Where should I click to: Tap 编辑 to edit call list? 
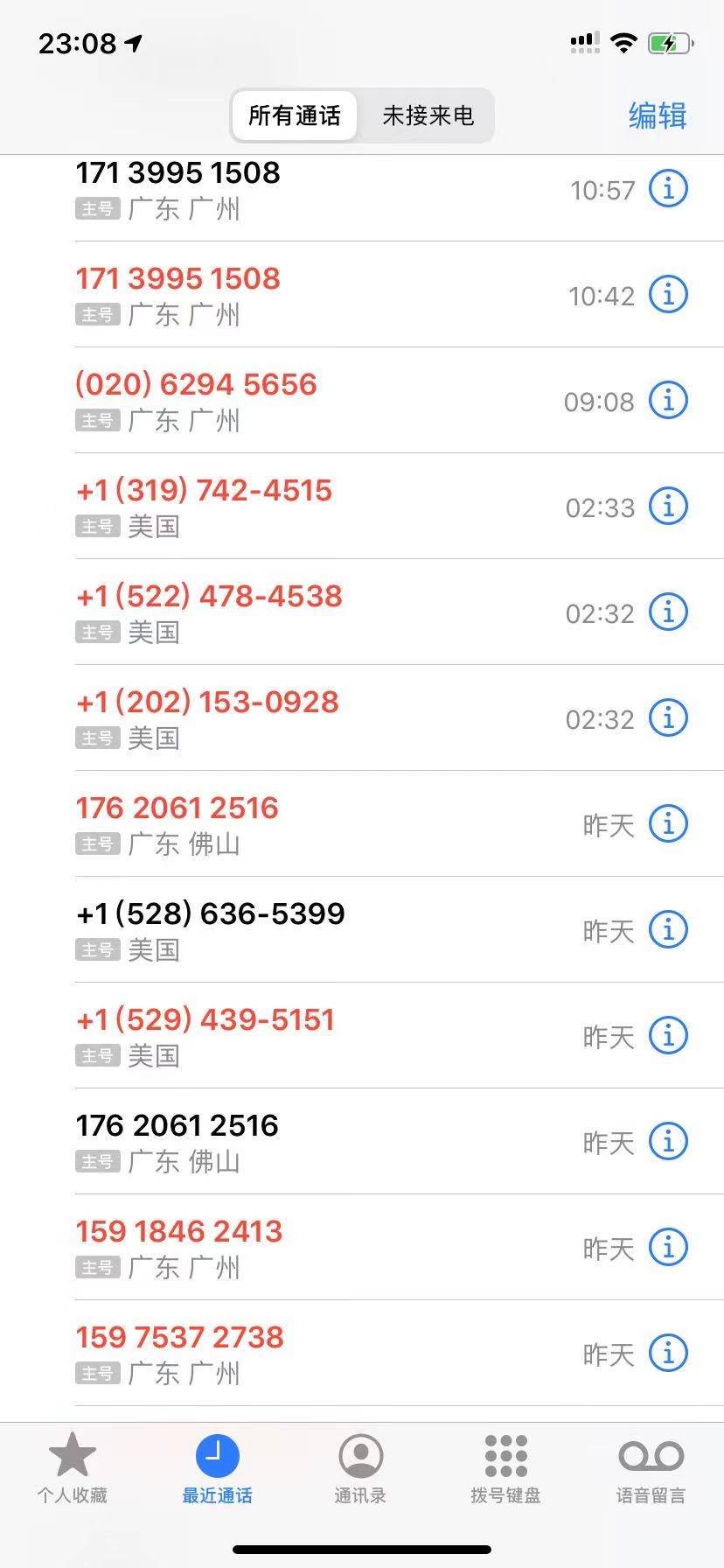click(x=658, y=115)
